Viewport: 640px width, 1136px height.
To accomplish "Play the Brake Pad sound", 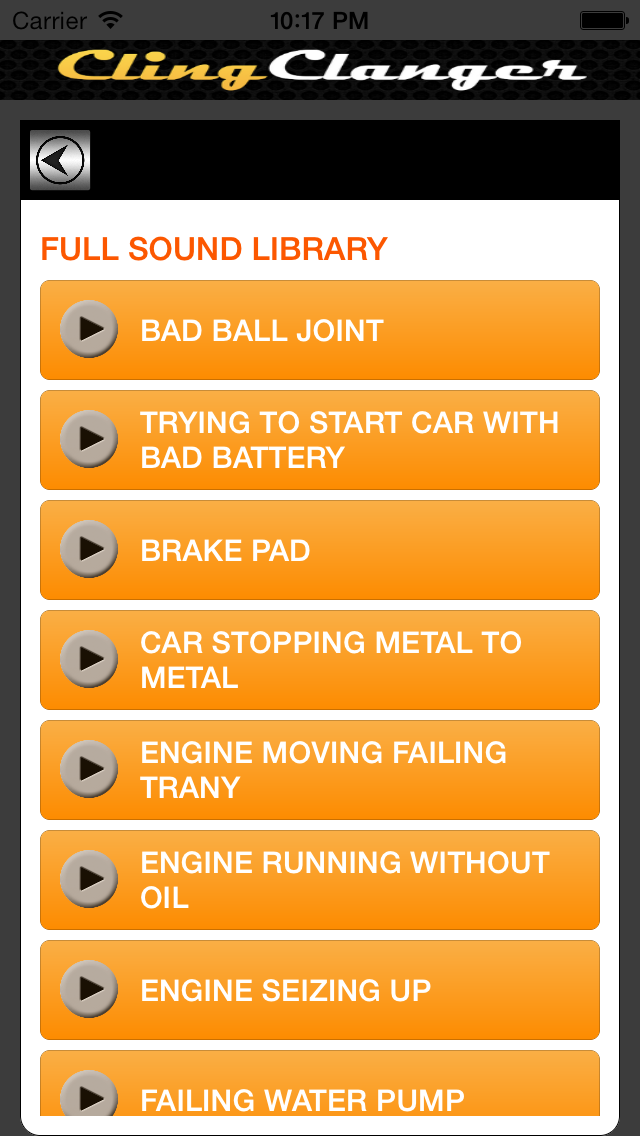I will click(x=90, y=549).
